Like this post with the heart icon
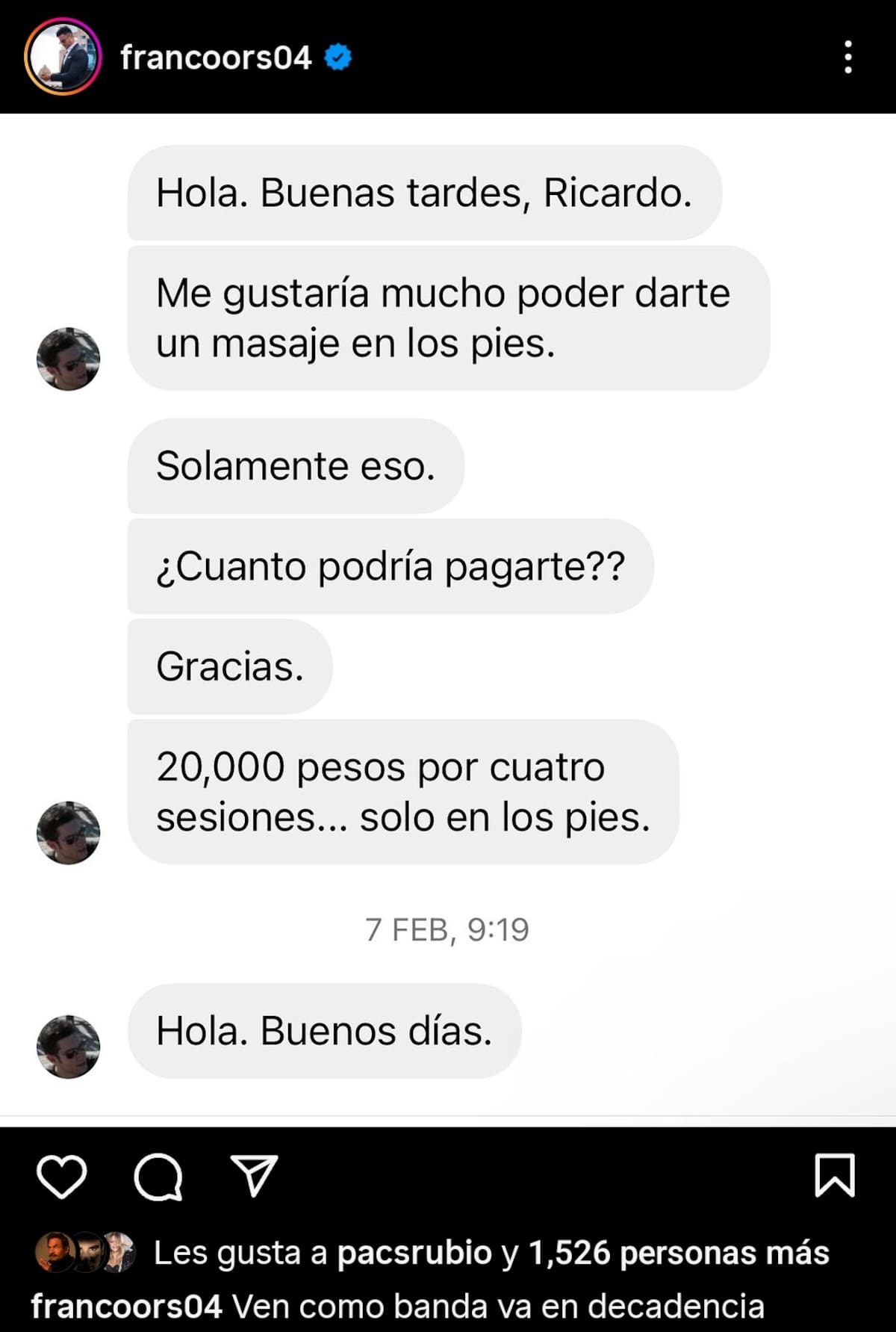Image resolution: width=896 pixels, height=1332 pixels. (x=61, y=1177)
